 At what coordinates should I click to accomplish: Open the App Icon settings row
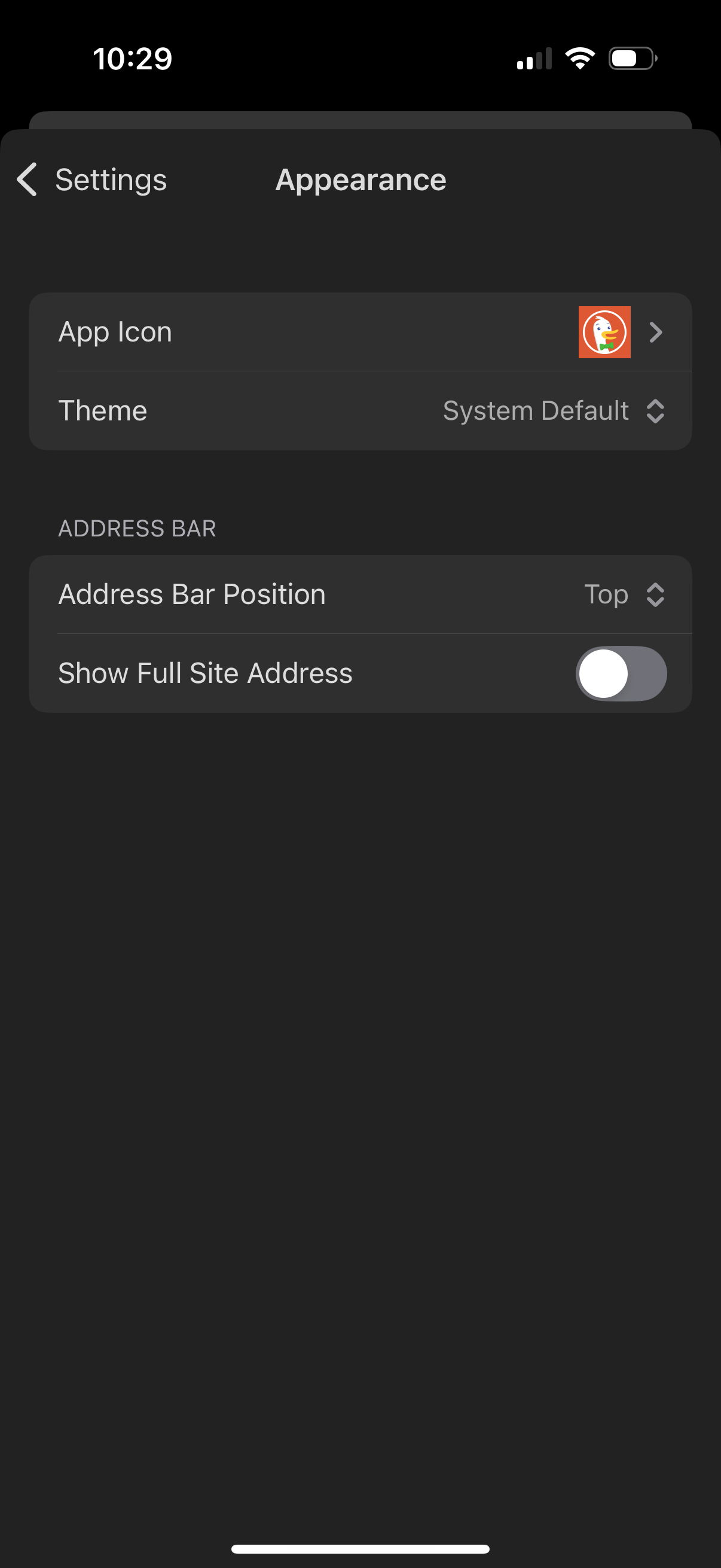243,332
